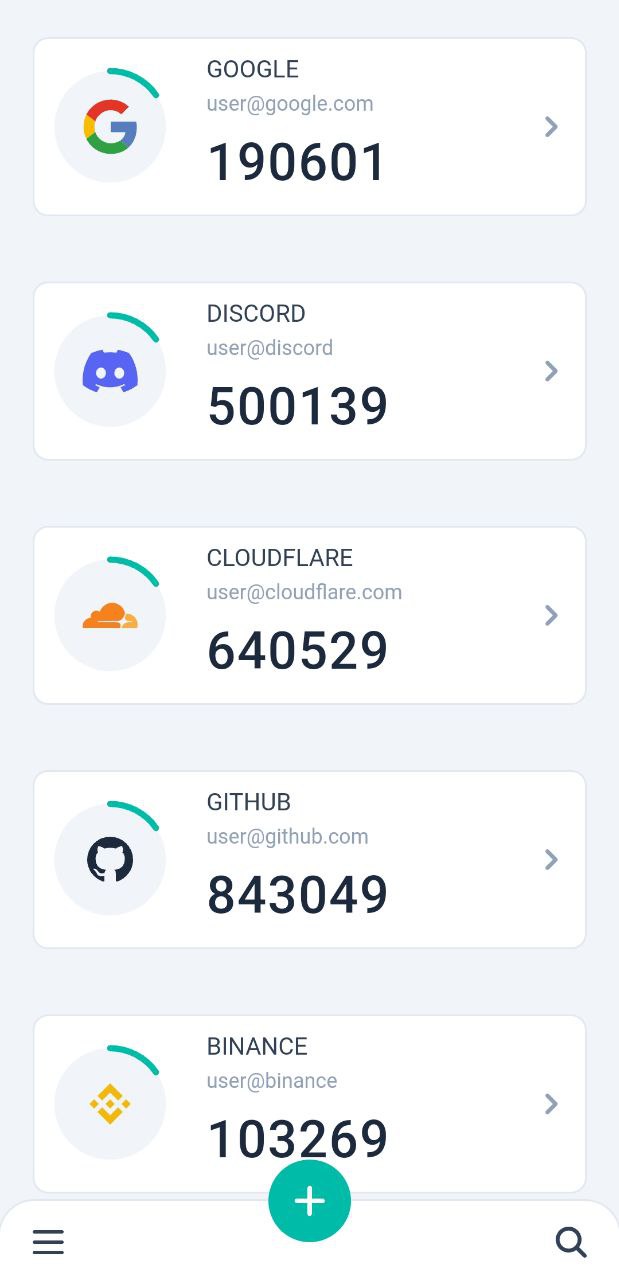The height and width of the screenshot is (1280, 619).
Task: Open the Binance account card
Action: (x=310, y=1103)
